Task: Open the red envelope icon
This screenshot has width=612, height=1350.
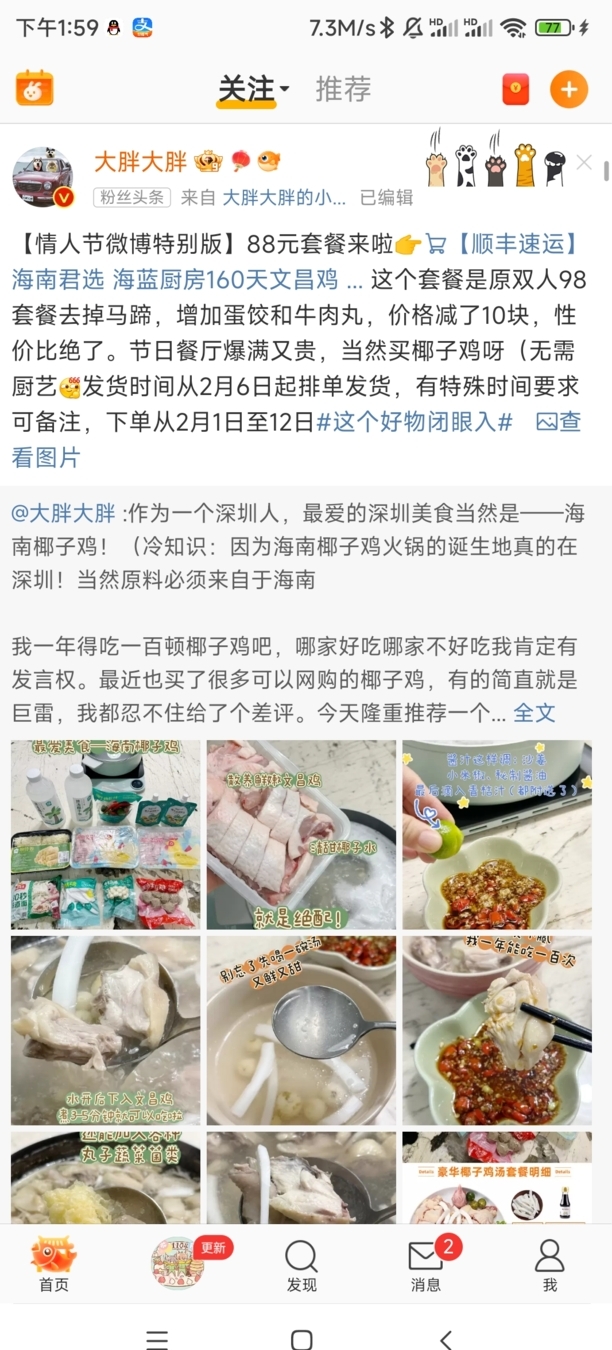Action: coord(516,89)
